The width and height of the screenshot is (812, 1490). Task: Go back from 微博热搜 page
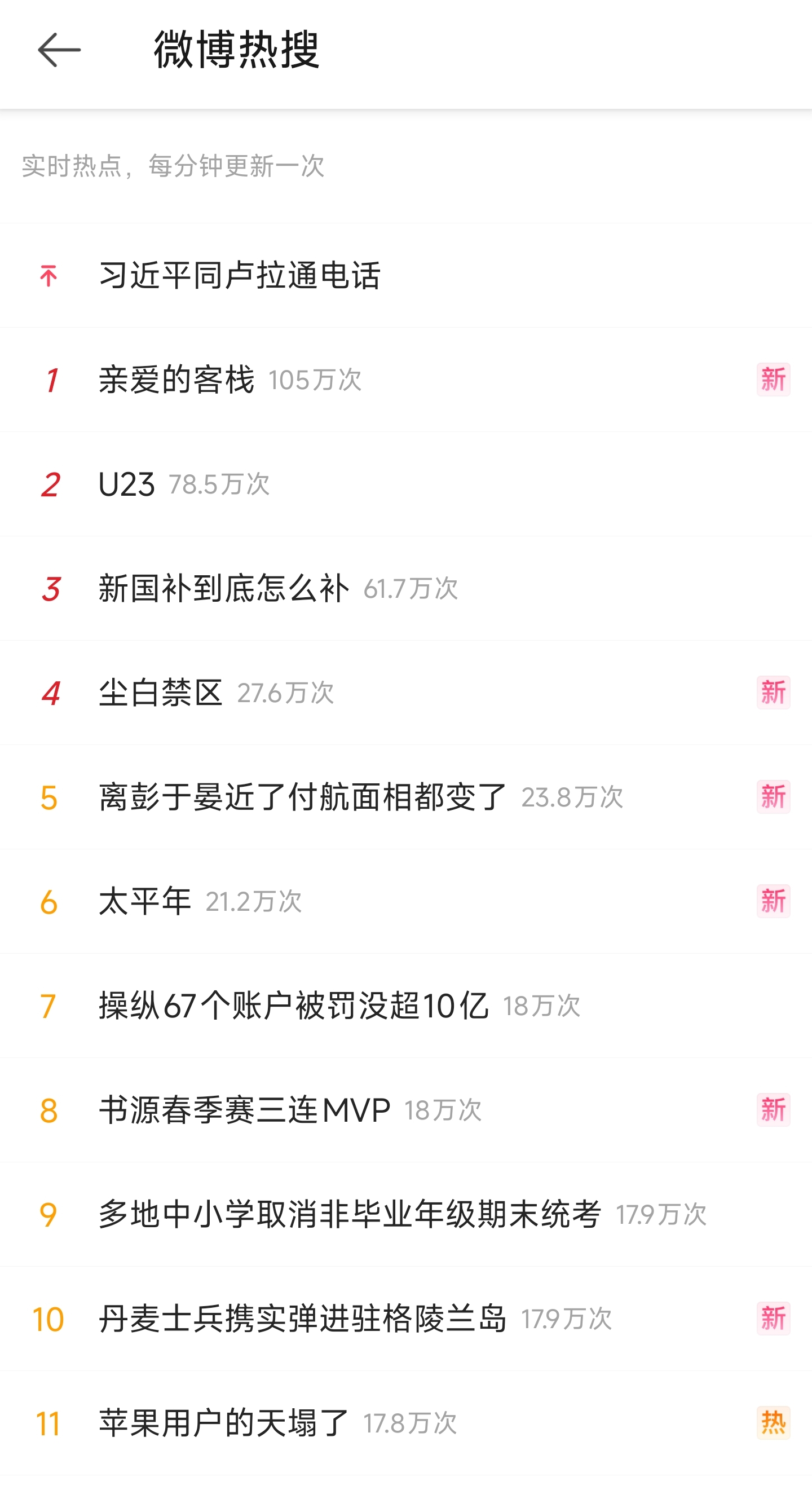click(x=59, y=50)
